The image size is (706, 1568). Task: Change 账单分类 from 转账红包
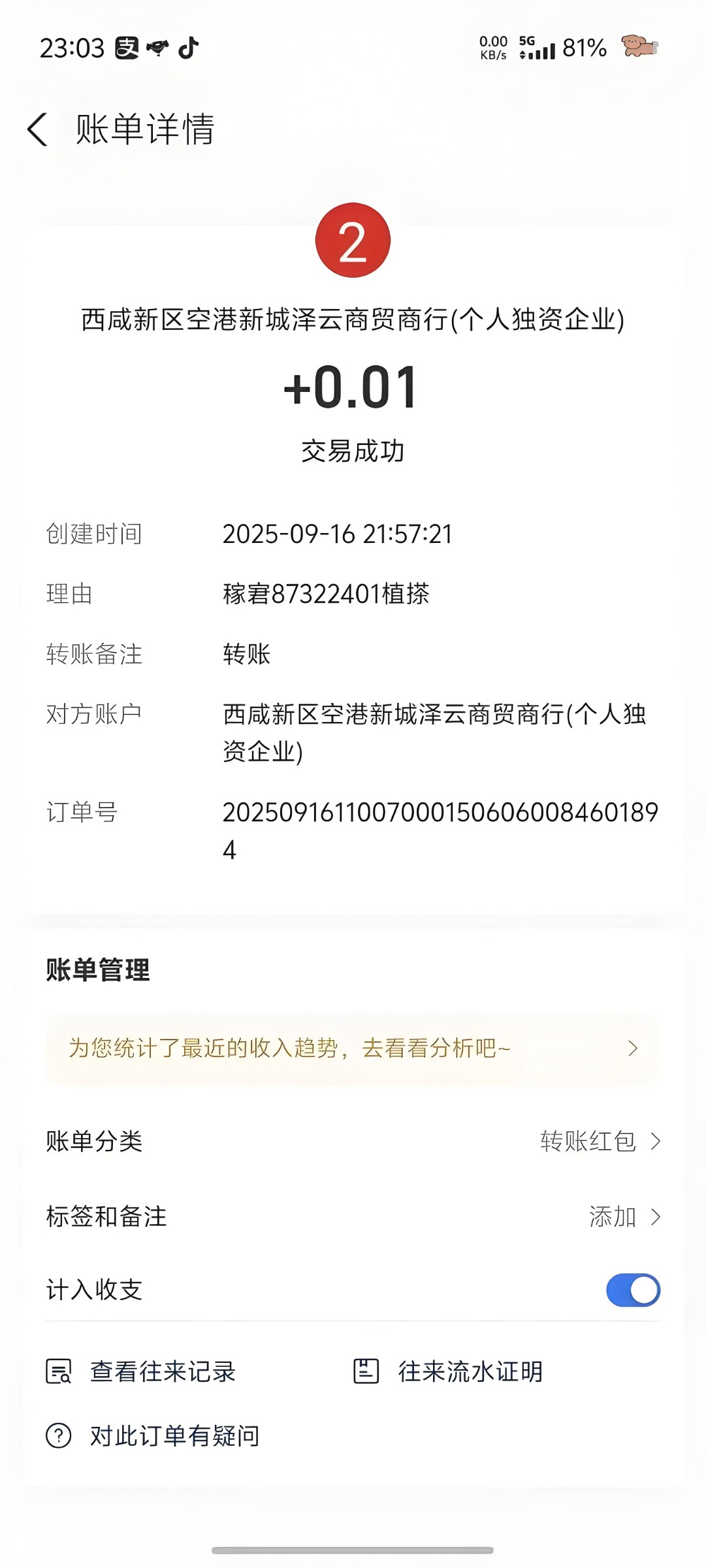tap(600, 1141)
